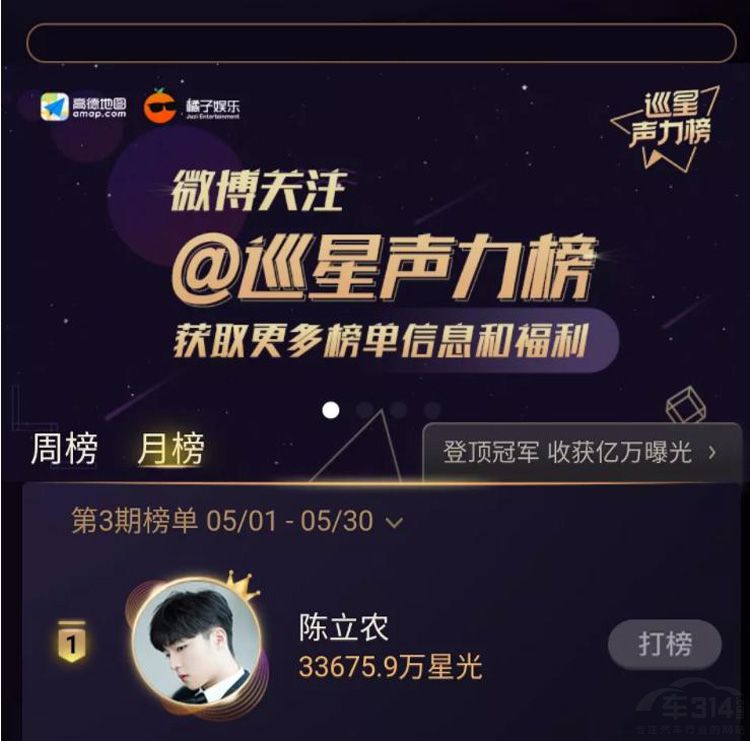Expand the 第3期榜单 period dropdown
750x741 pixels.
(237, 522)
